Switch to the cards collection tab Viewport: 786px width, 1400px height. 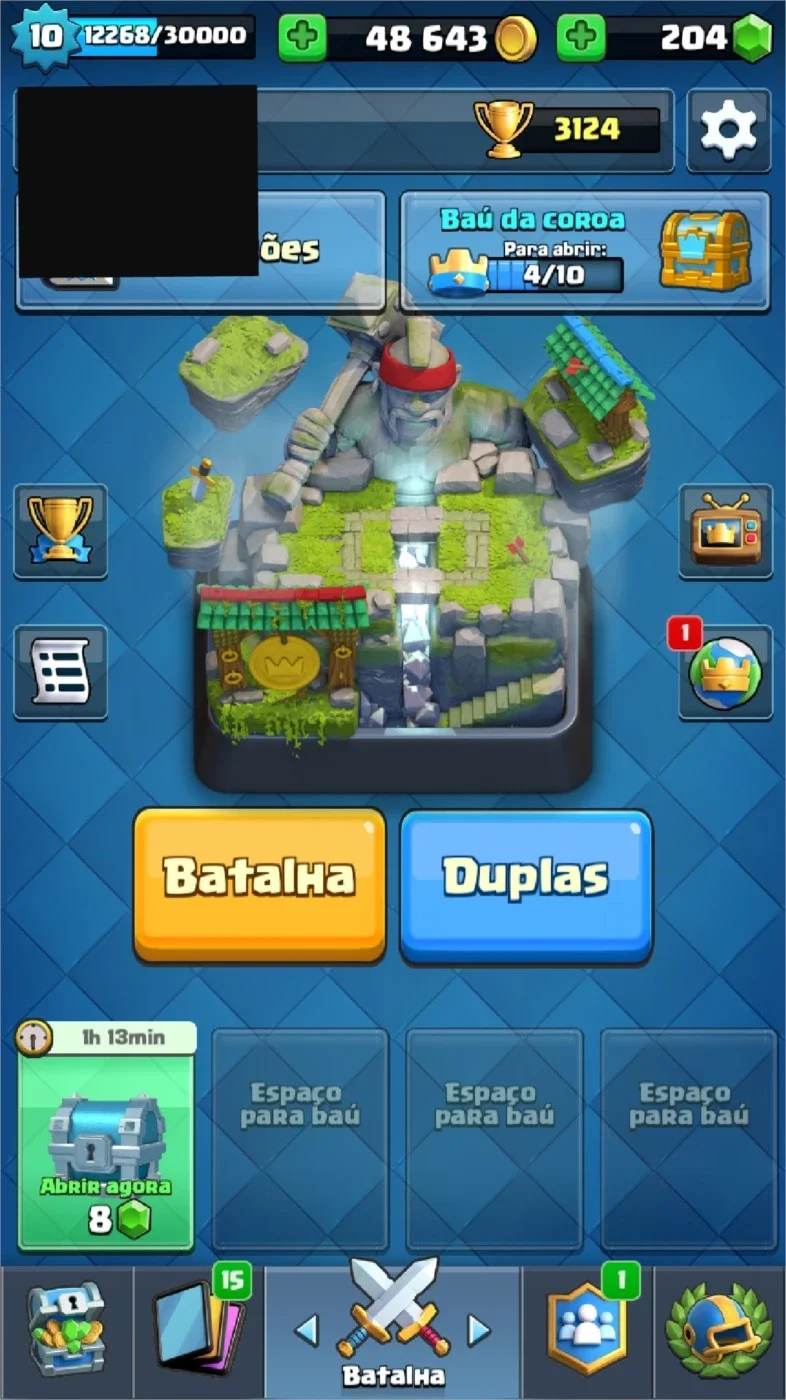coord(198,1328)
